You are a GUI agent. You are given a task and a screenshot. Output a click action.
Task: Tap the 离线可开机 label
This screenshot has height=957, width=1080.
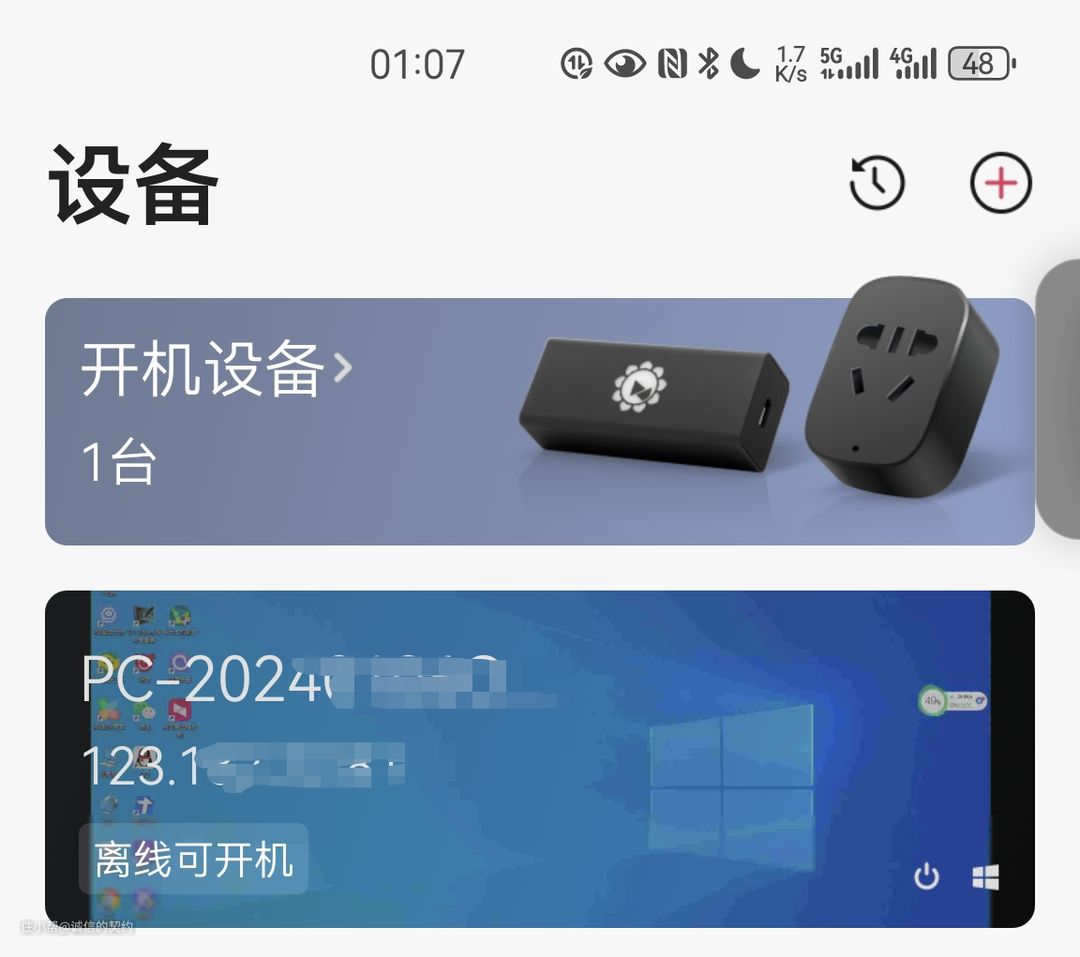pyautogui.click(x=193, y=859)
